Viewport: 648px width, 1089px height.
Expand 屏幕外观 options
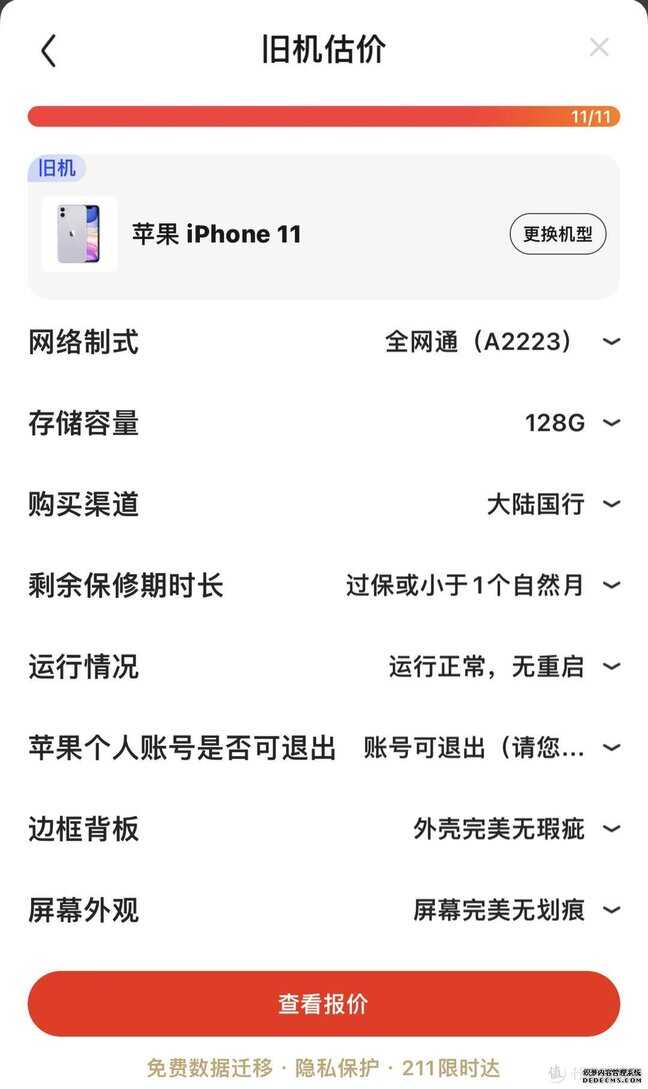point(324,911)
